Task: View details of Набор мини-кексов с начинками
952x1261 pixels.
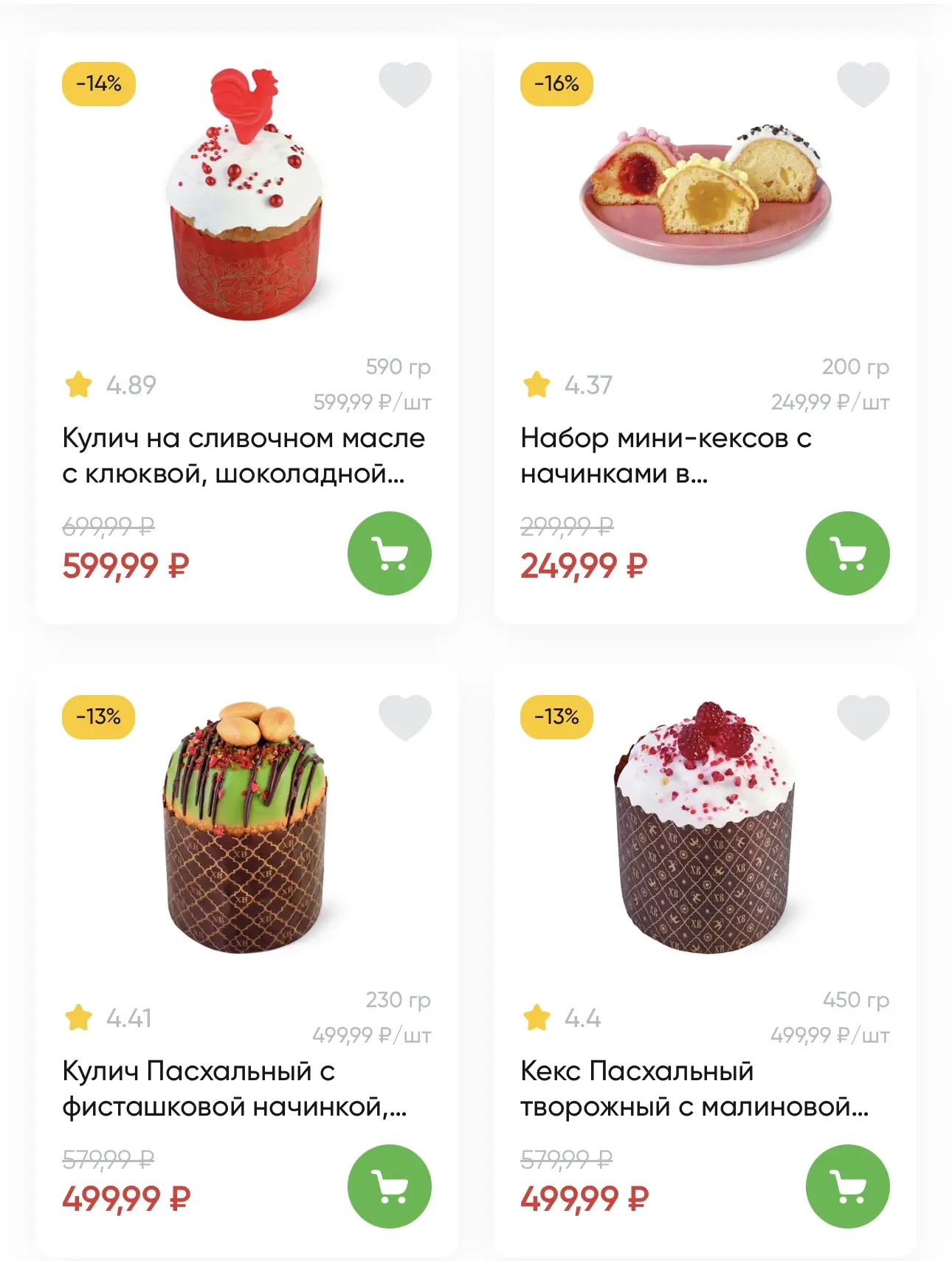Action: click(x=666, y=455)
